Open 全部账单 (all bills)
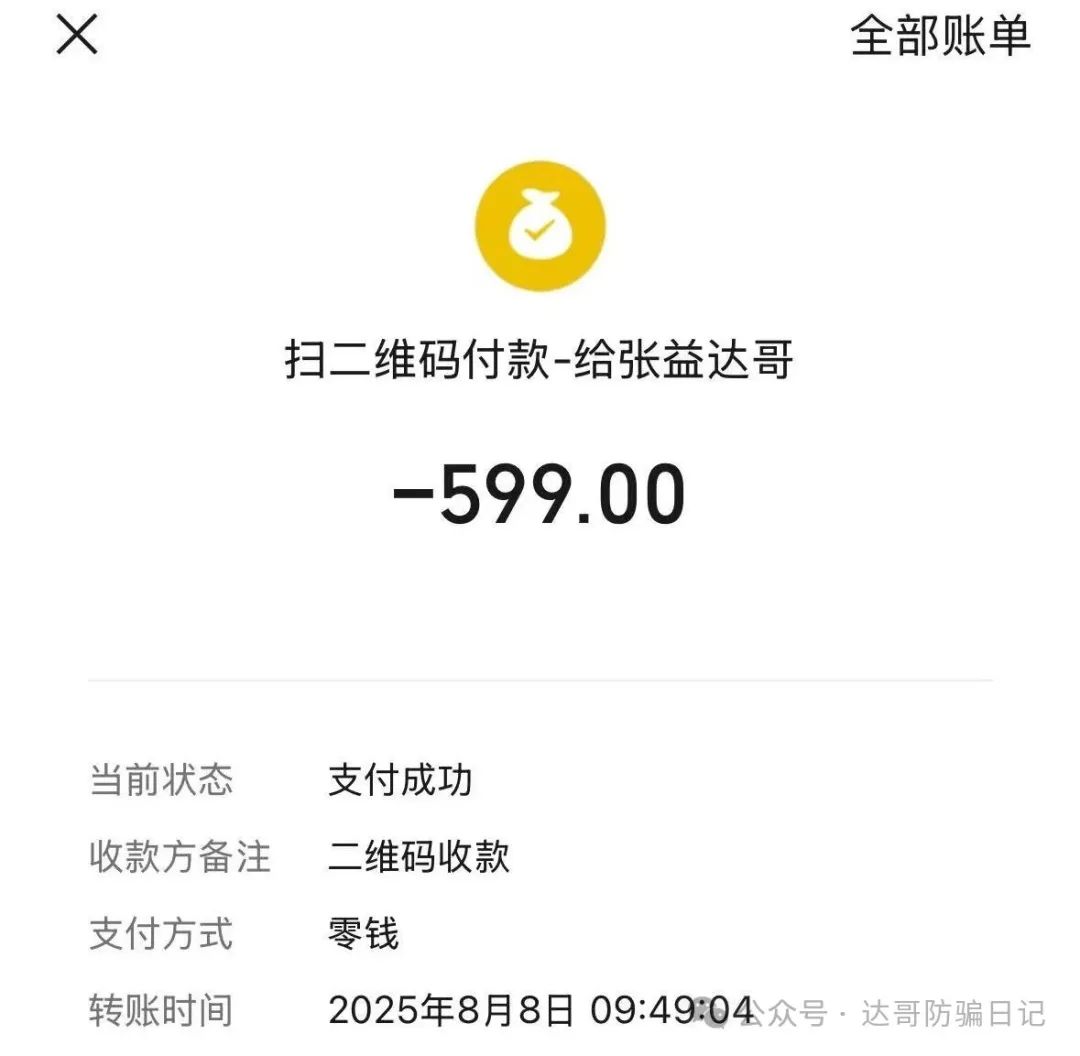This screenshot has width=1080, height=1056. 939,36
